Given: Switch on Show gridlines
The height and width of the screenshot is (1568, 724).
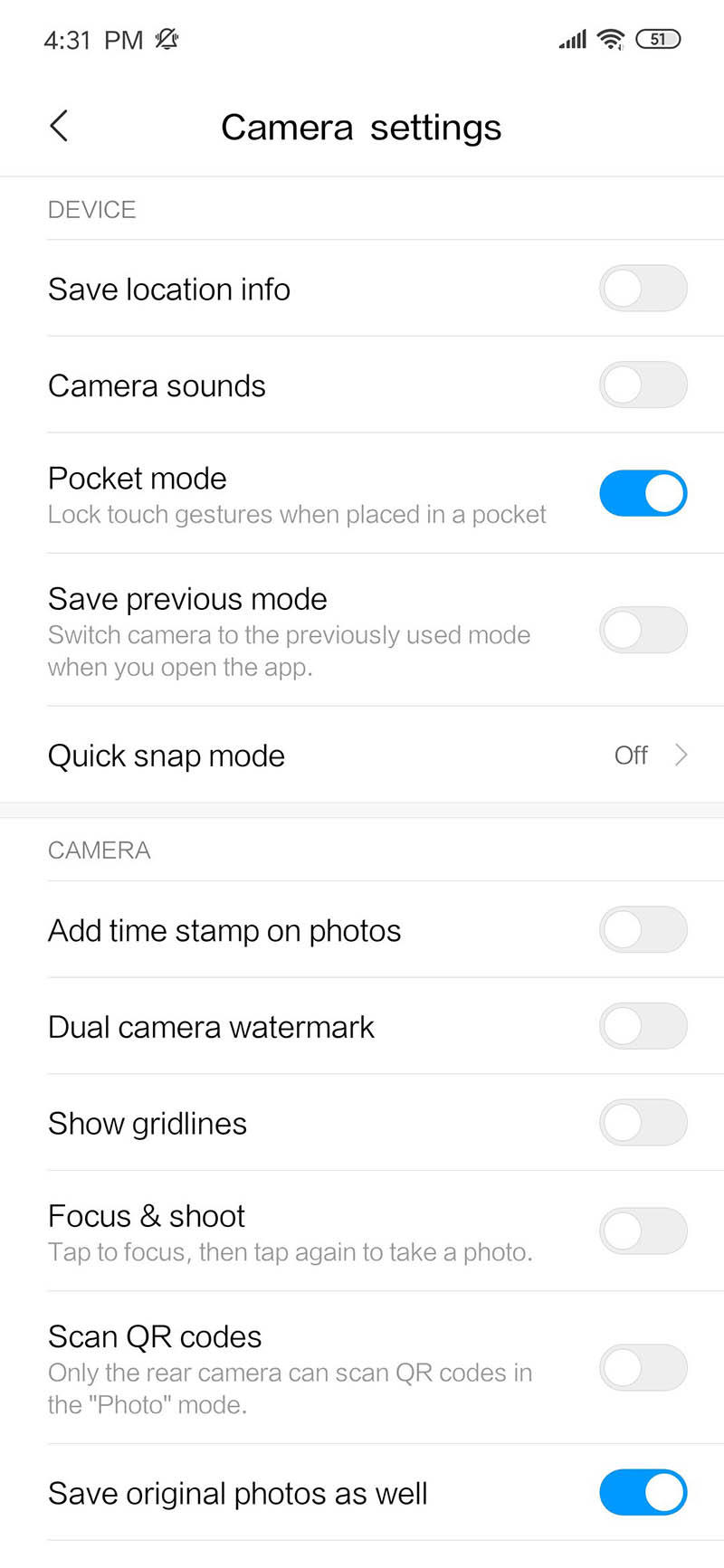Looking at the screenshot, I should coord(643,1123).
